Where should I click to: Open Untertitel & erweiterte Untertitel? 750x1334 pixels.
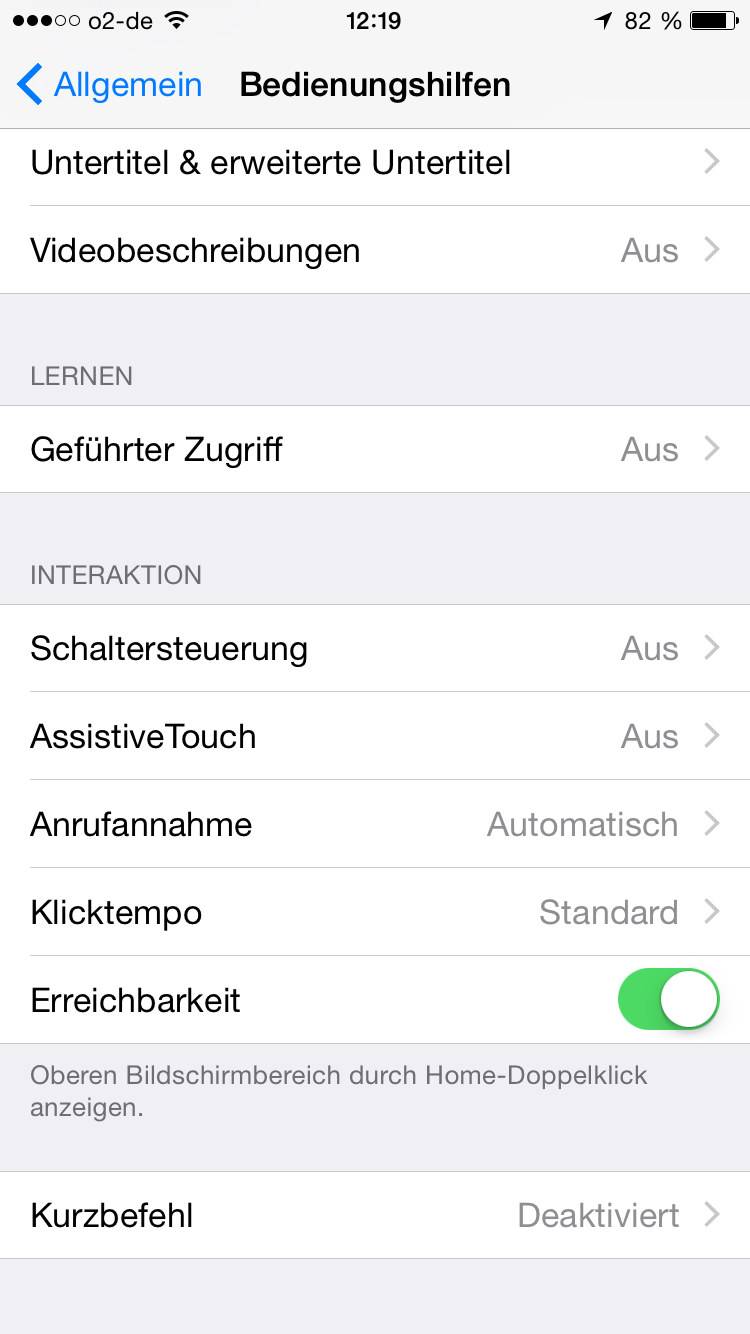375,162
